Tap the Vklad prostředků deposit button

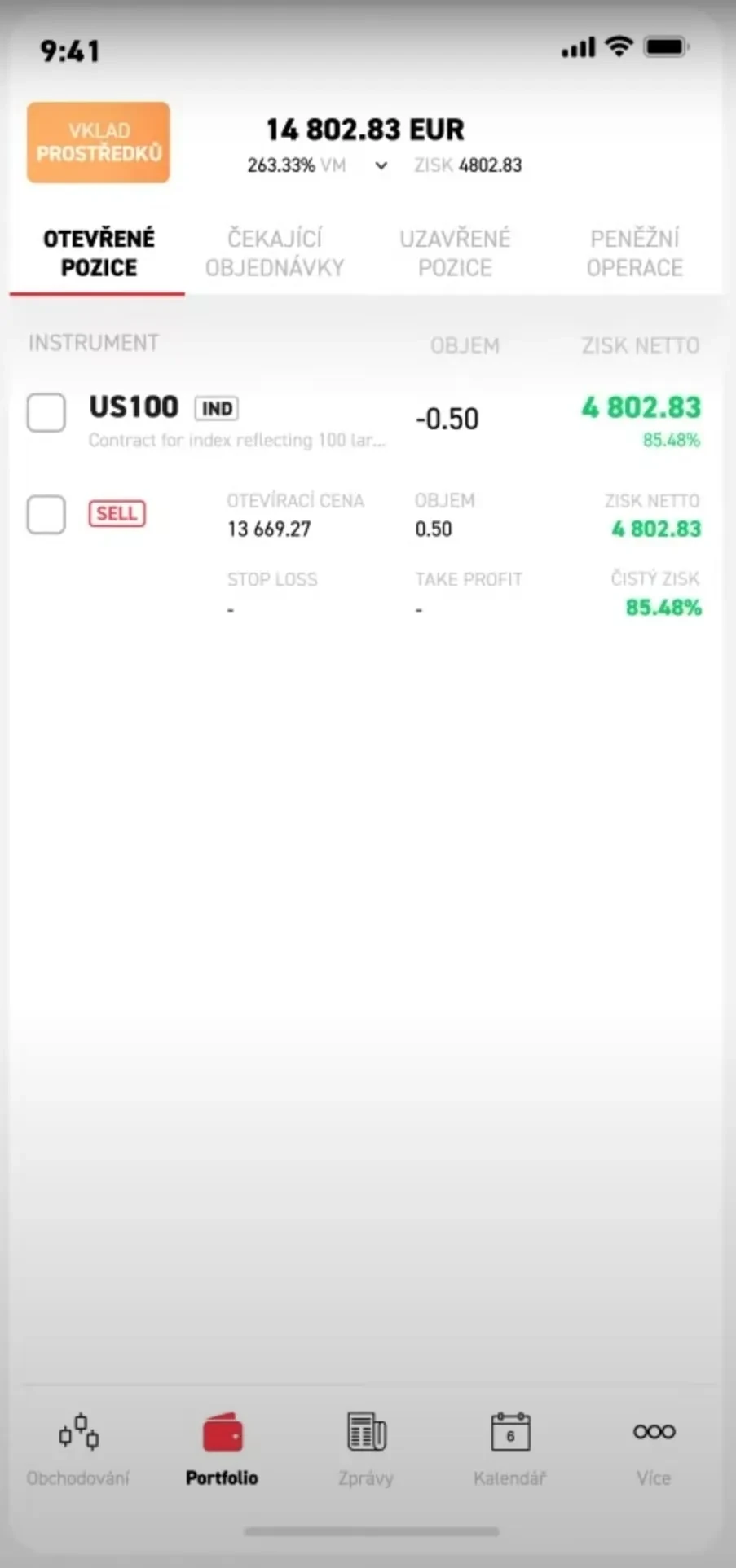(x=98, y=143)
